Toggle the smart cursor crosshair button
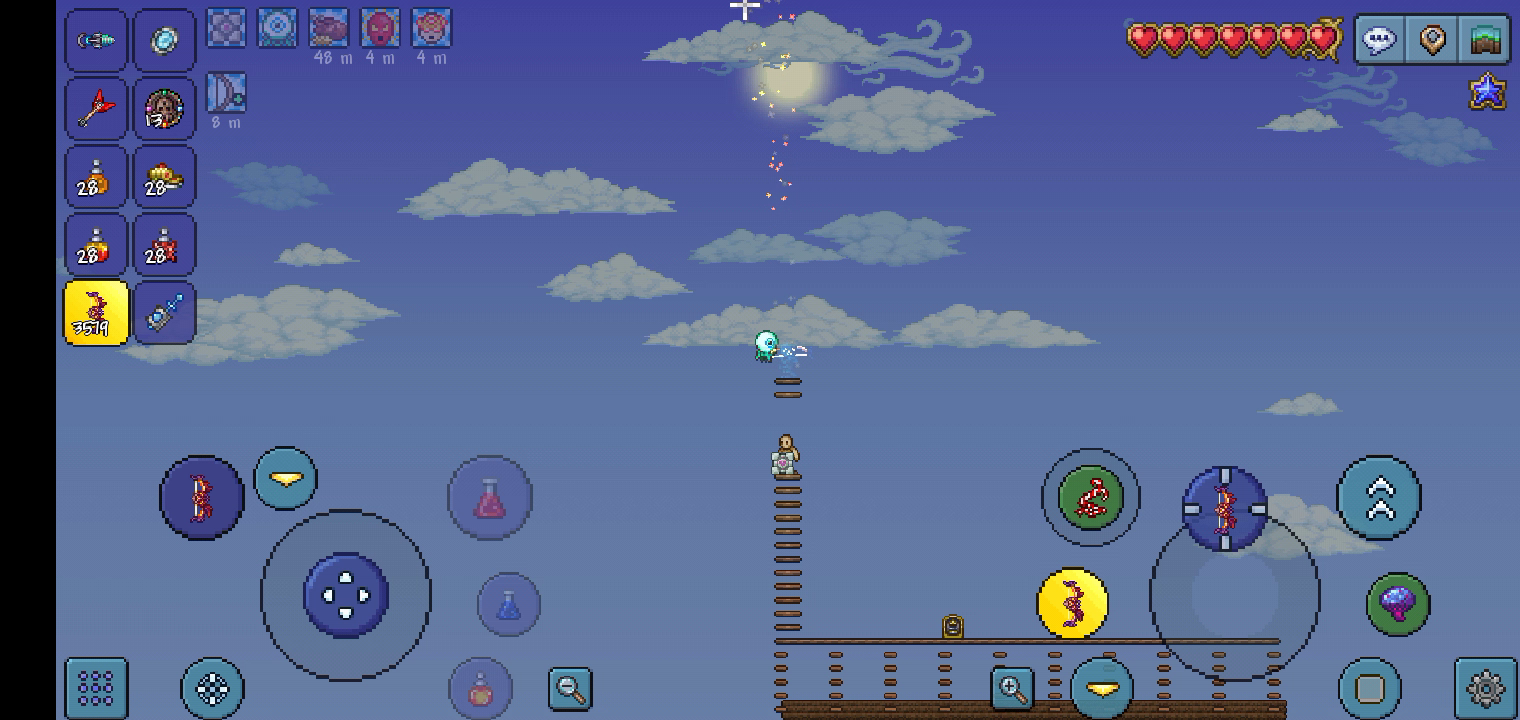Image resolution: width=1520 pixels, height=720 pixels. tap(212, 688)
